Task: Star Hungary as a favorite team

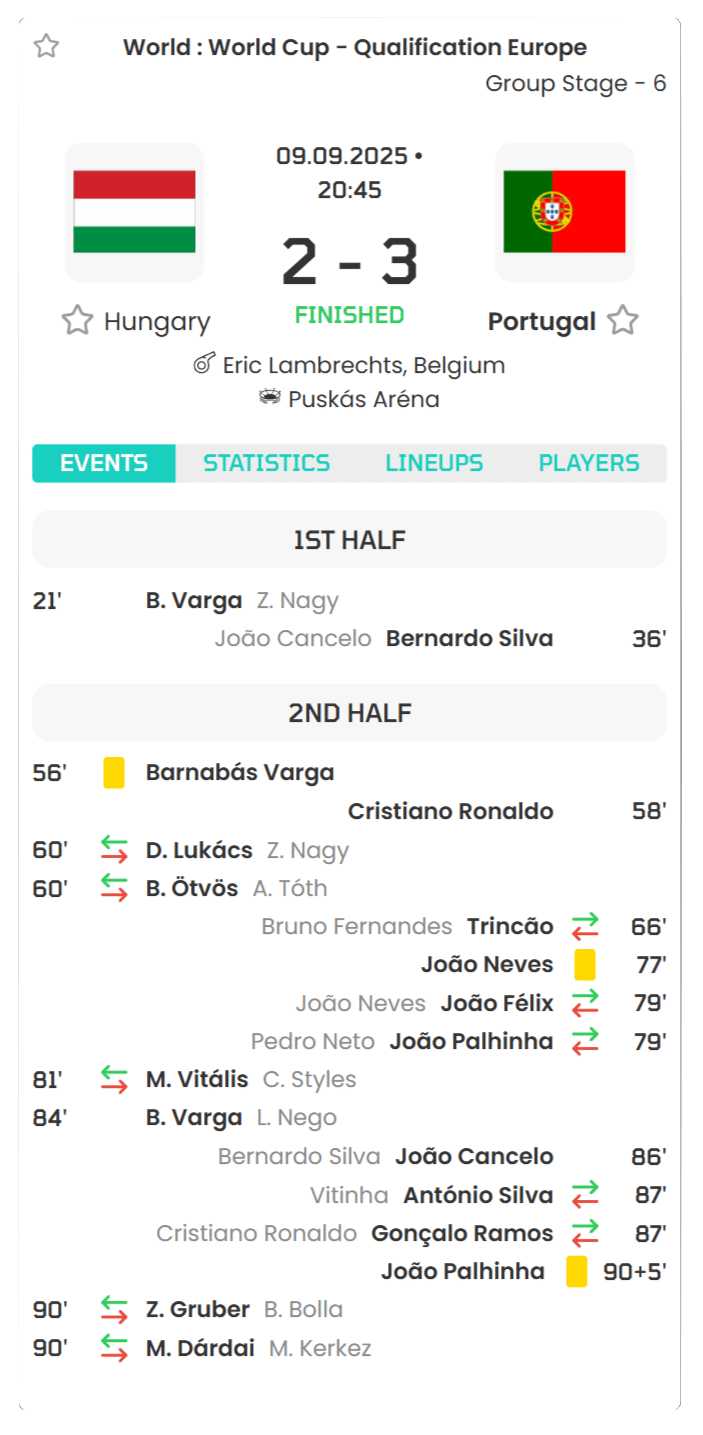Action: click(77, 321)
